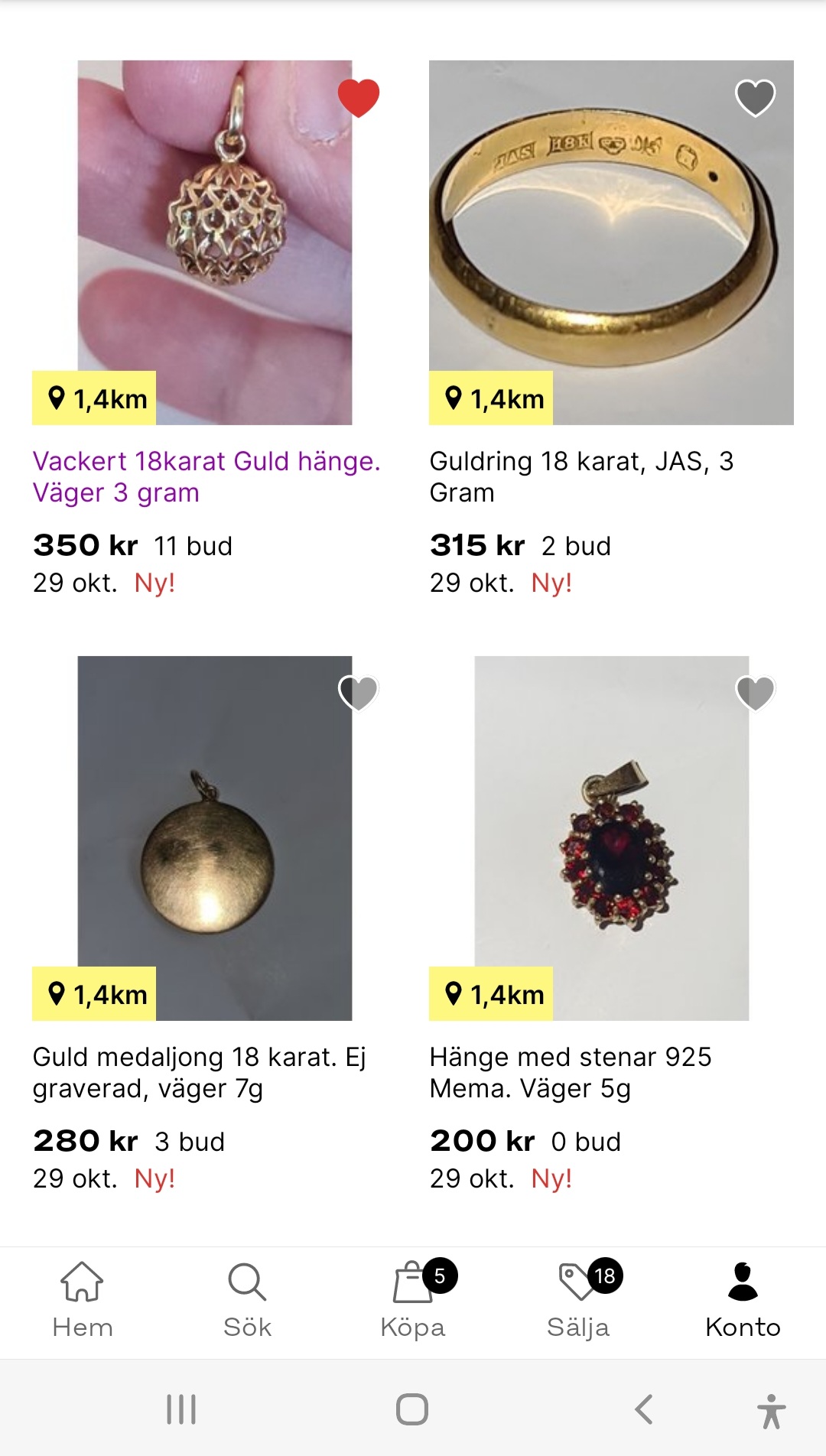Open the recent apps overview

click(181, 1409)
